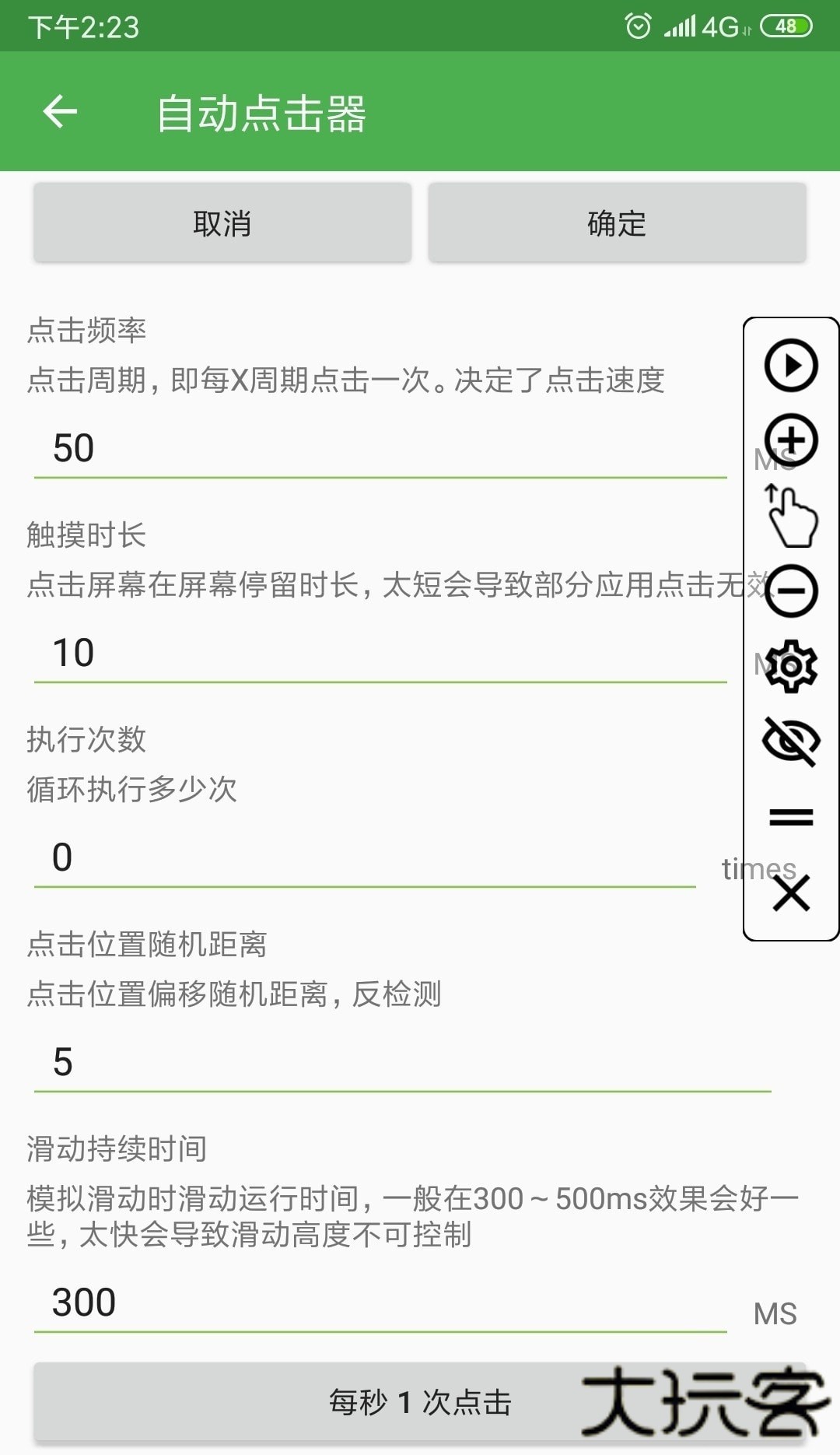Tap the 每秒 1 次点击 bar
840x1455 pixels.
[x=420, y=1403]
